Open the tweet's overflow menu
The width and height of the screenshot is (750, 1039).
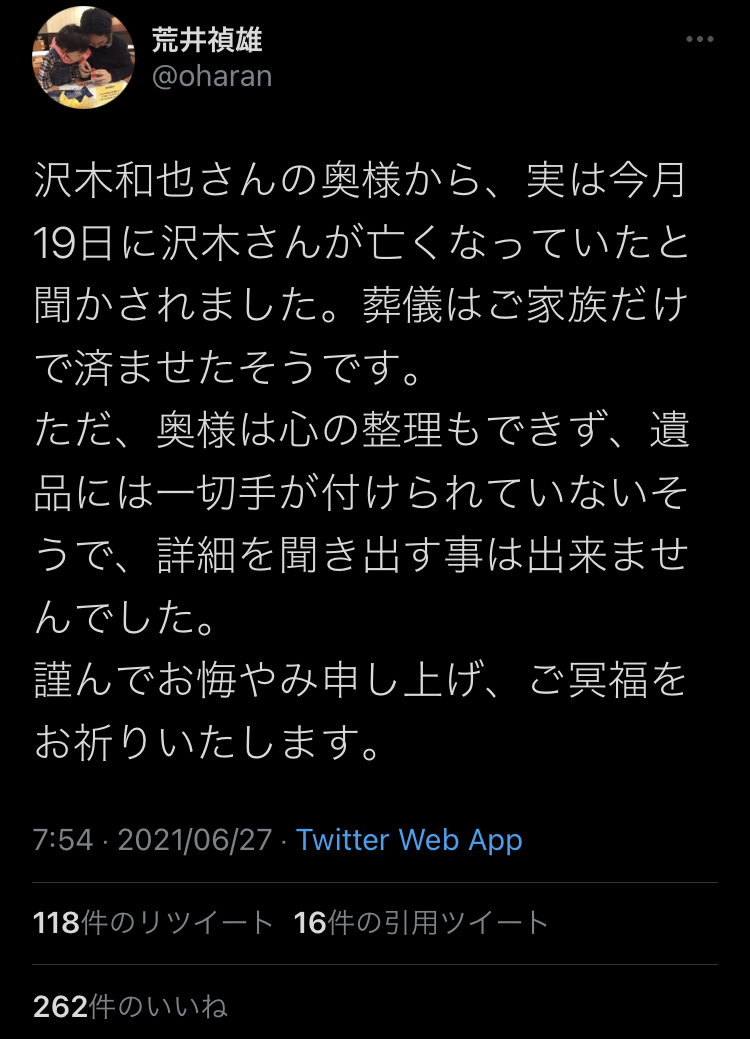[x=700, y=40]
